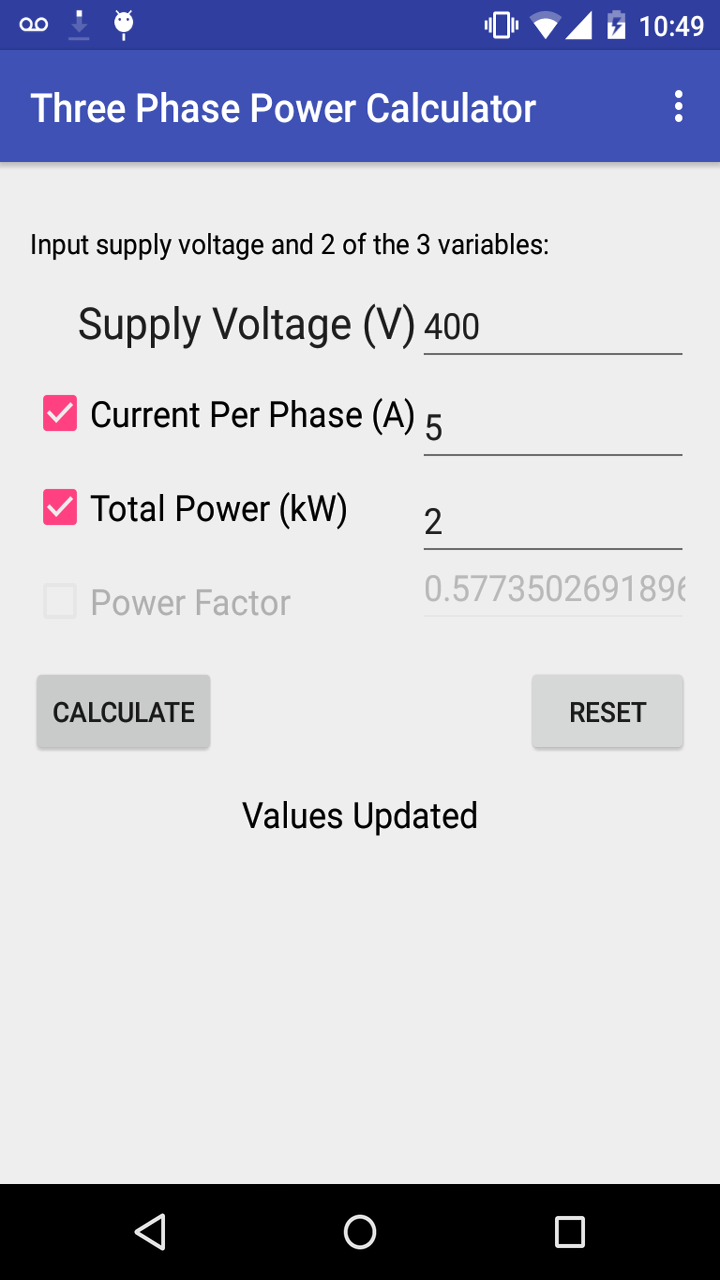
Task: Click the Supply Voltage input field
Action: click(552, 325)
